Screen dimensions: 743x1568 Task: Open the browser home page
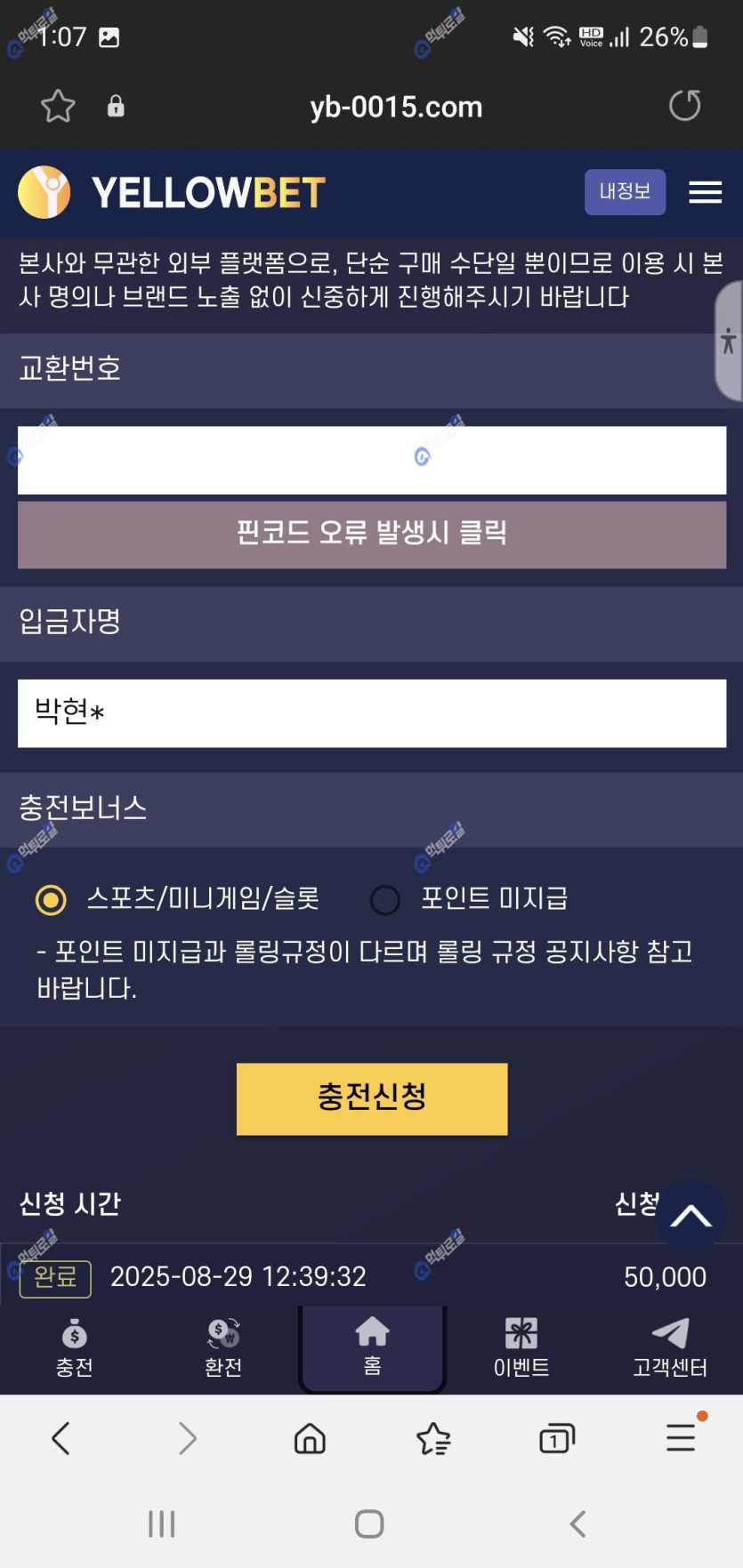click(310, 1438)
